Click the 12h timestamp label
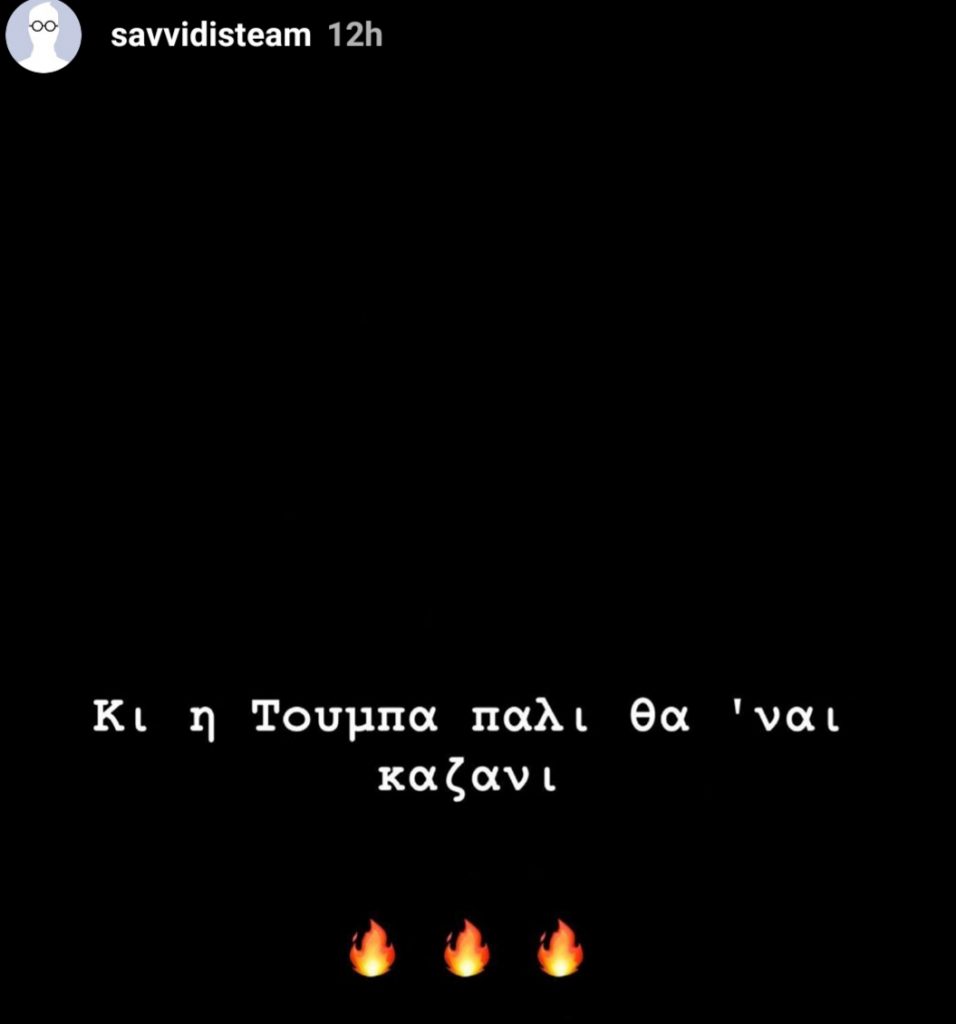Image resolution: width=956 pixels, height=1024 pixels. 355,35
